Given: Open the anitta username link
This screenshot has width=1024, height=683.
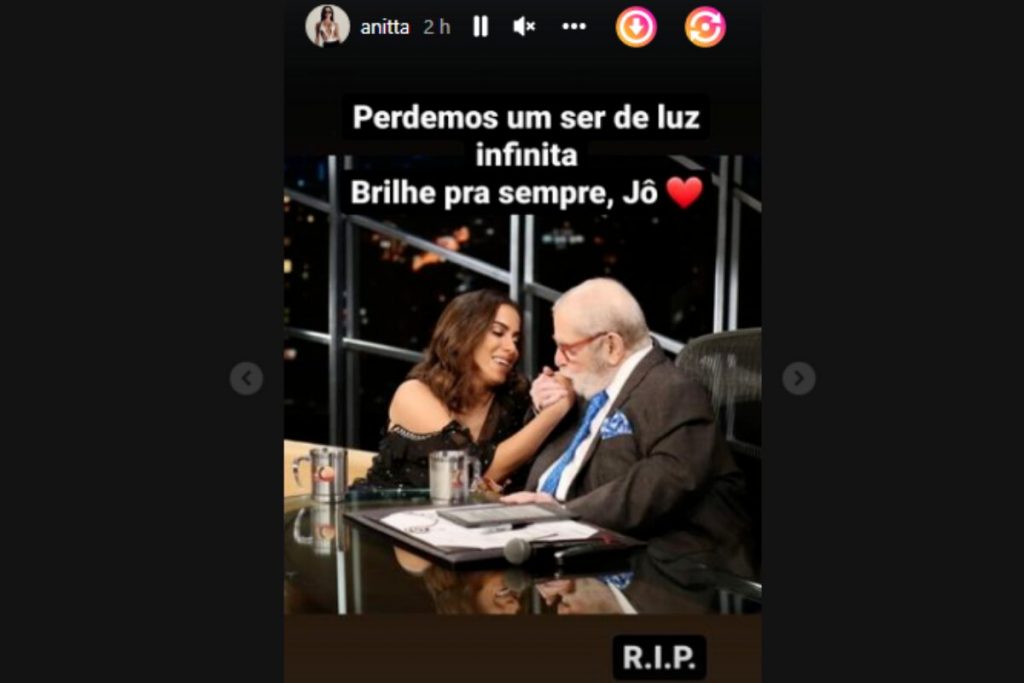Looking at the screenshot, I should [385, 27].
